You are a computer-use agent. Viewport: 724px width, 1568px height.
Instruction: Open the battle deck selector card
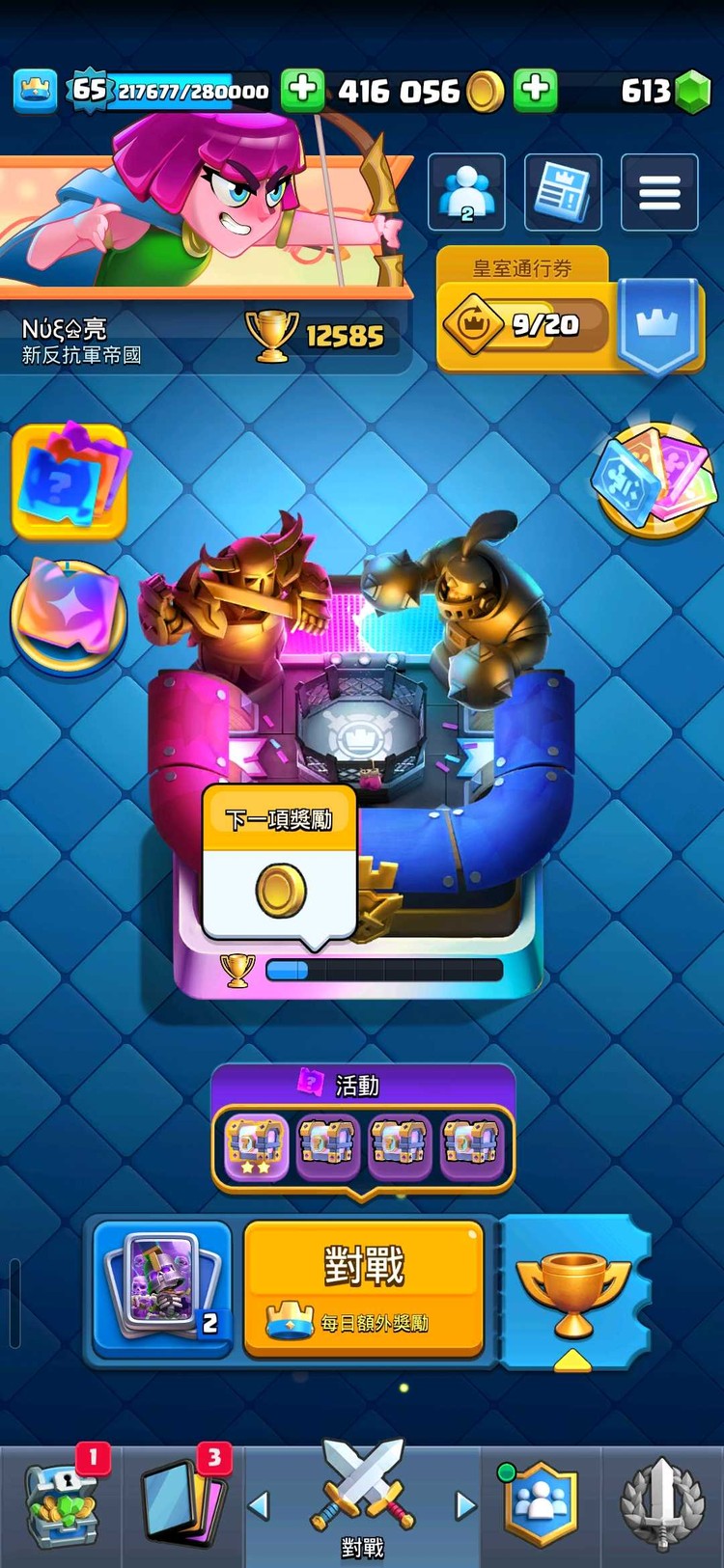[x=162, y=1288]
